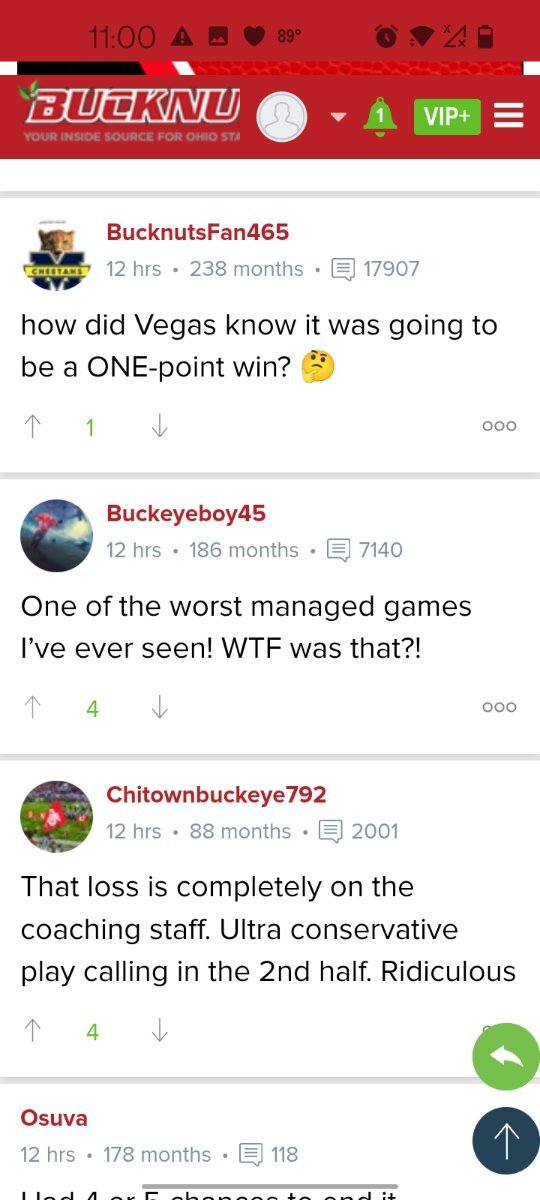Screen dimensions: 540x1200
Task: Upvote Buckeyeboy45's comment
Action: point(33,708)
